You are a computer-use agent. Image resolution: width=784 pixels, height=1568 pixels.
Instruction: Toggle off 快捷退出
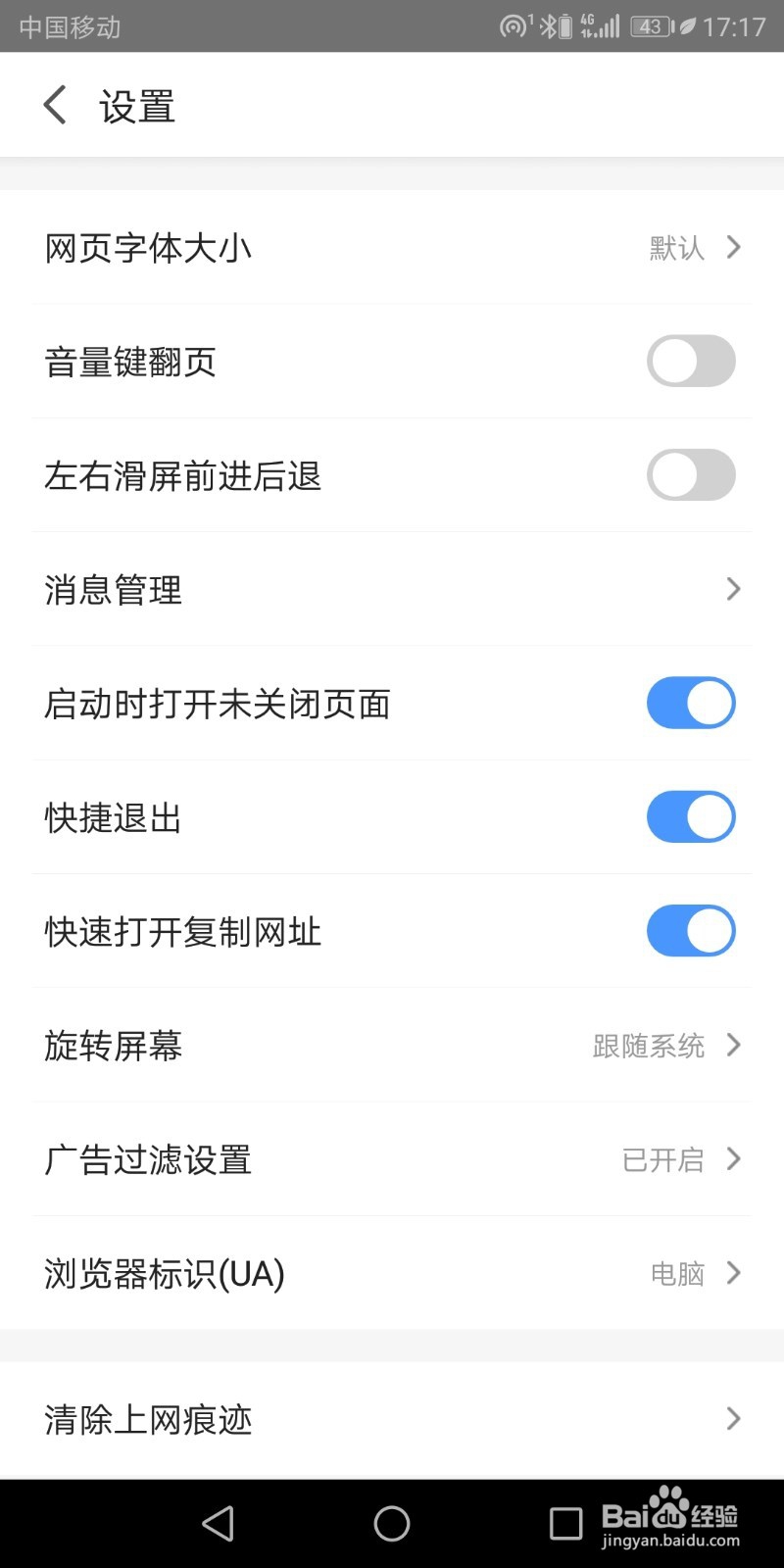(x=691, y=817)
